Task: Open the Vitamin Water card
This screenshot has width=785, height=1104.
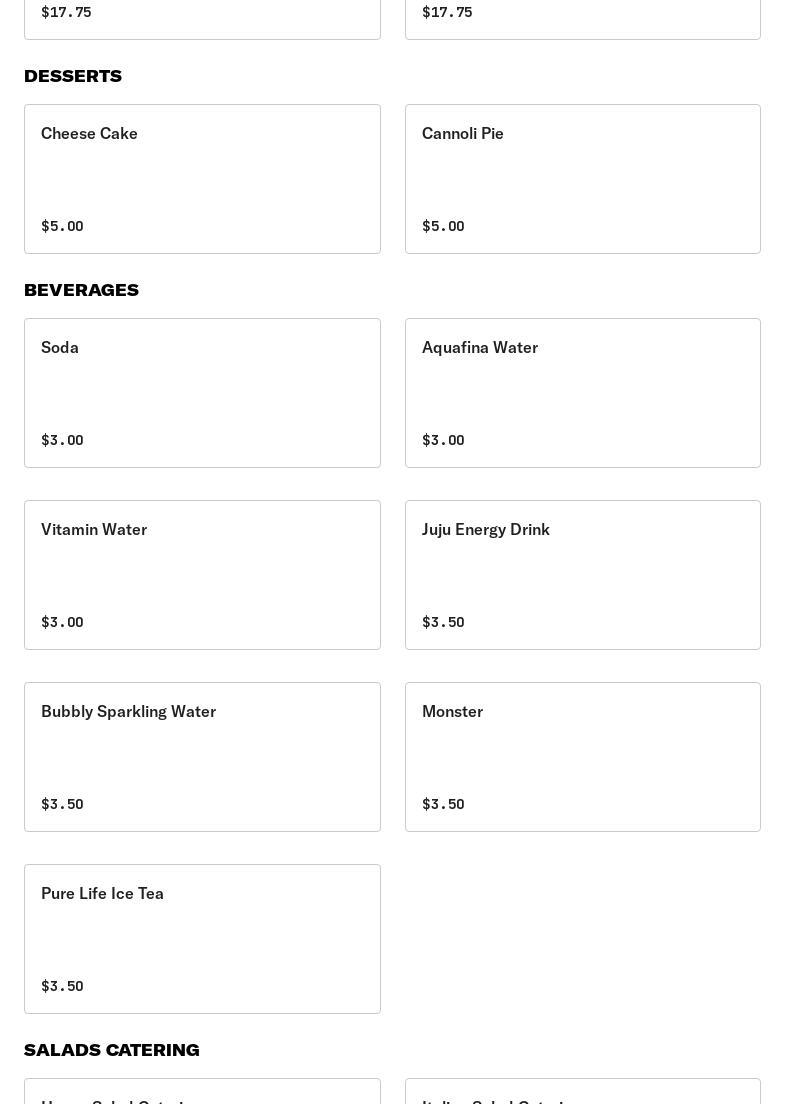Action: coord(202,575)
